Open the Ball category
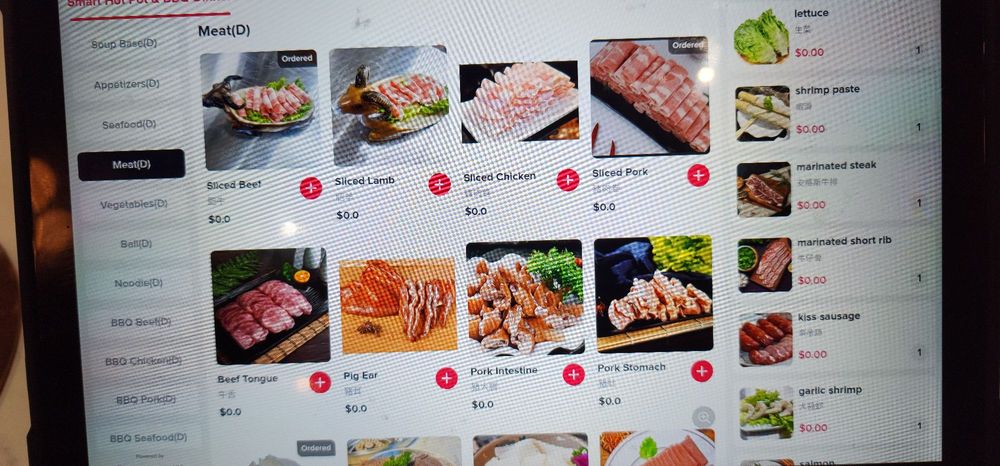This screenshot has width=1000, height=466. click(133, 243)
